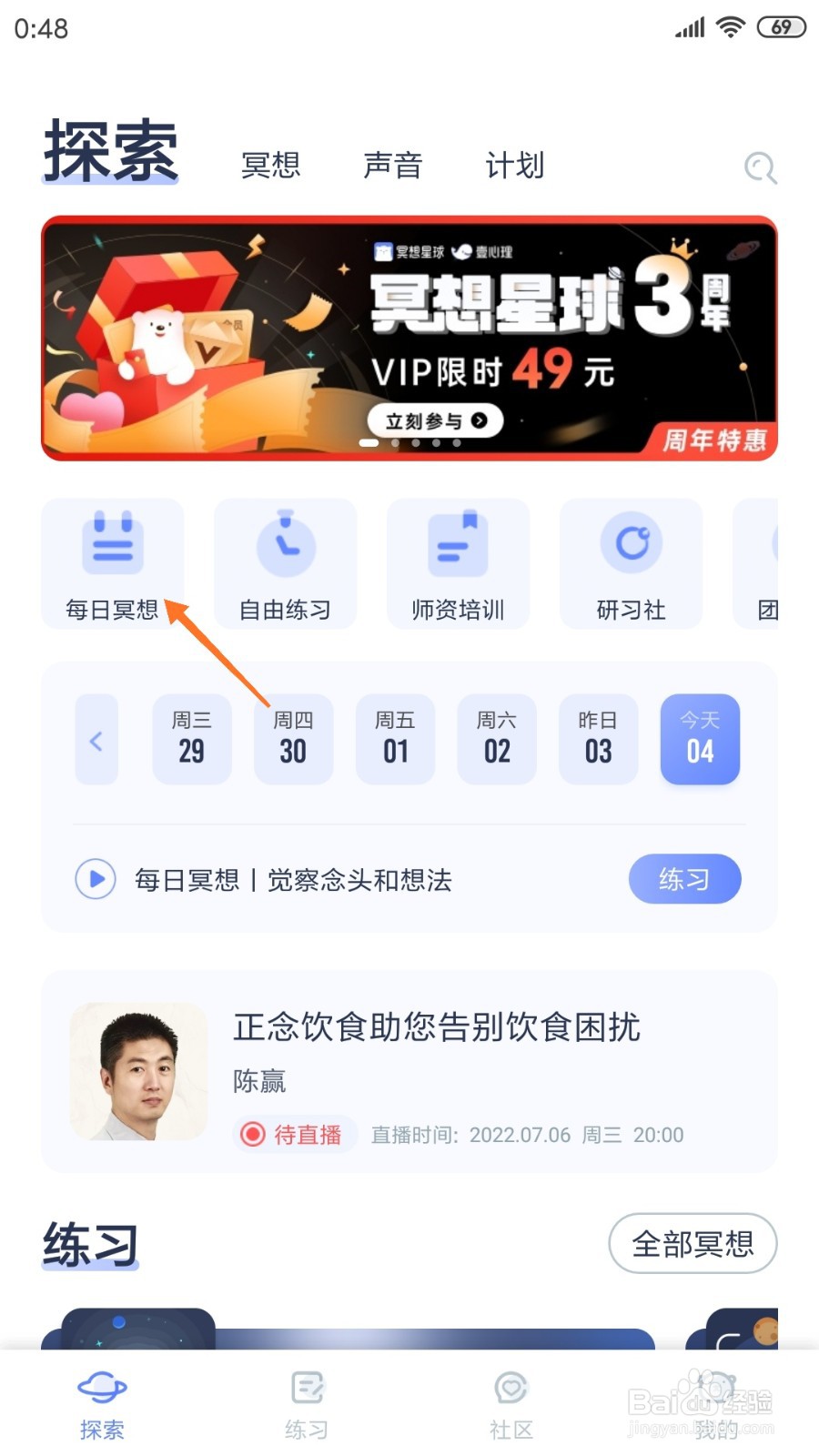Image resolution: width=819 pixels, height=1456 pixels.
Task: Switch to the 计划 plans tab
Action: click(x=514, y=166)
